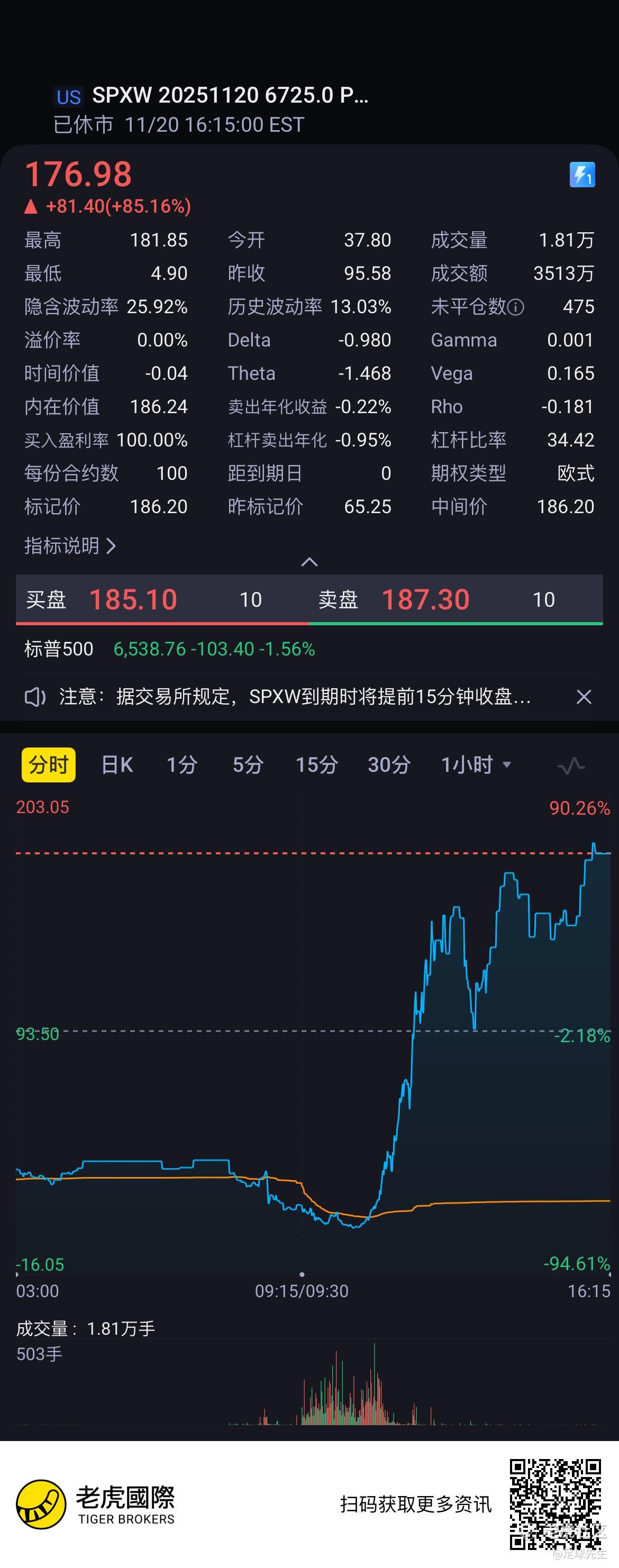View the 15分 chart
The width and height of the screenshot is (619, 1568).
(x=316, y=764)
